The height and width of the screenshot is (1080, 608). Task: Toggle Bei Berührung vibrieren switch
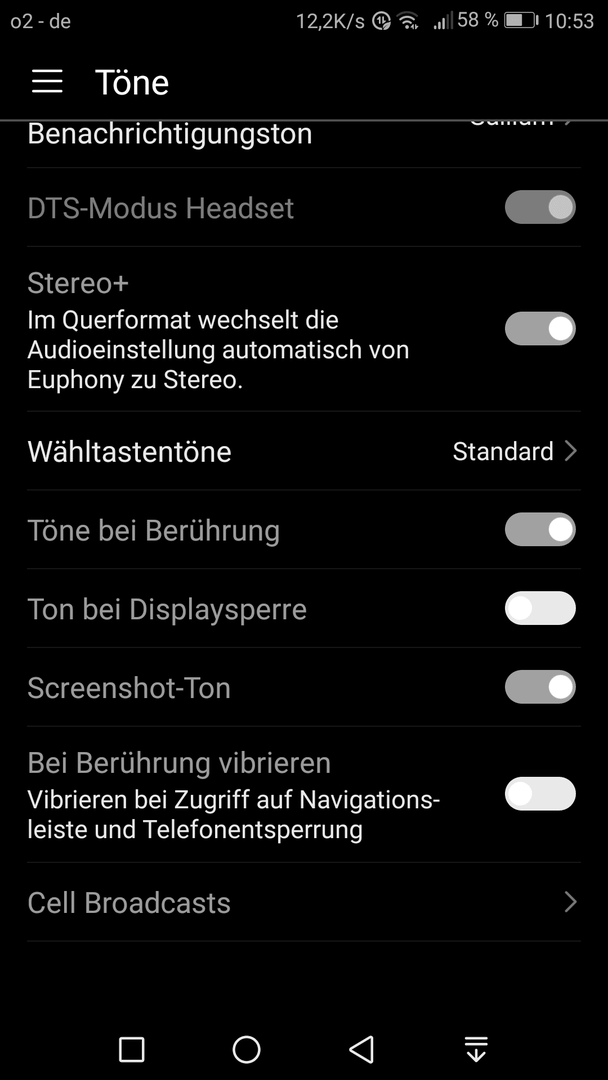point(540,794)
